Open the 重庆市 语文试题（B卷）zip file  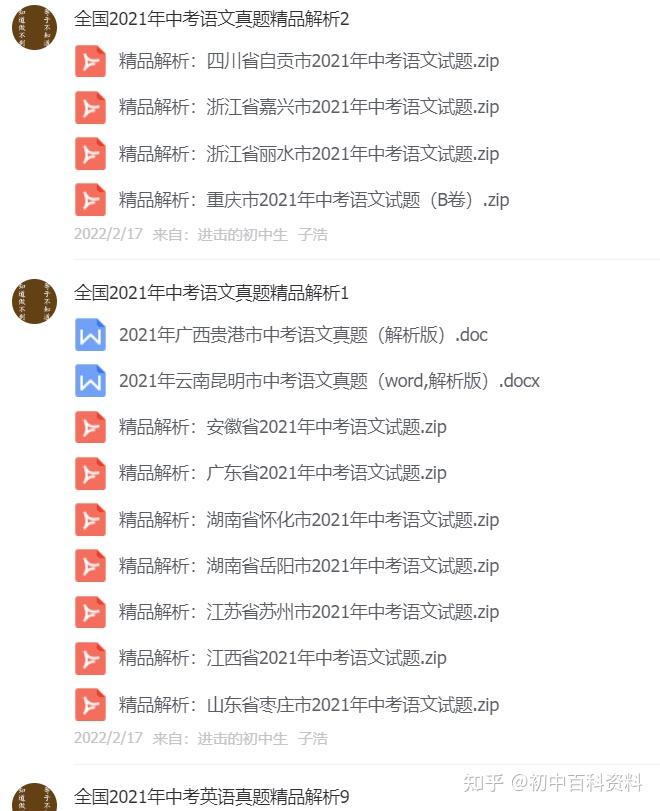313,200
